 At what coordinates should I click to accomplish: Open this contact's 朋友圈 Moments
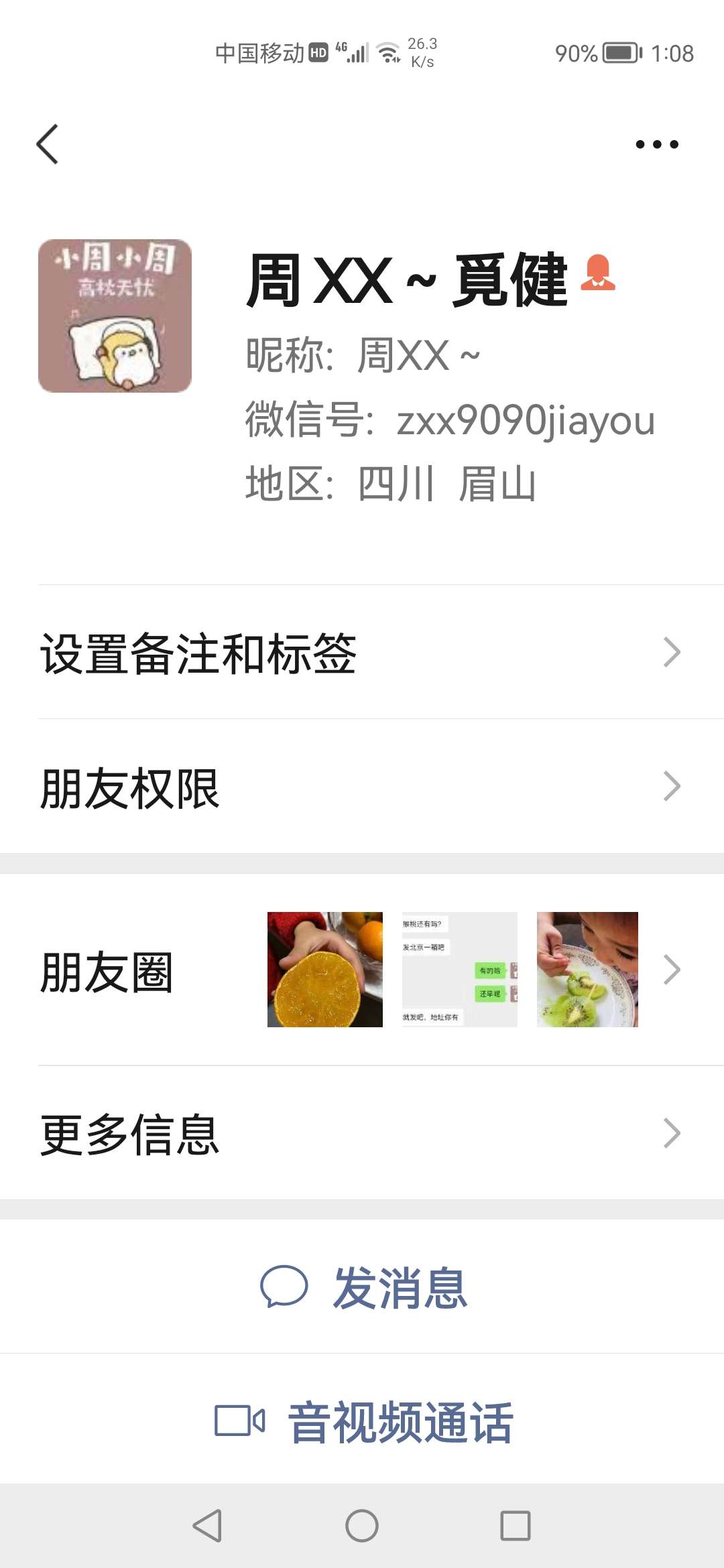point(362,970)
